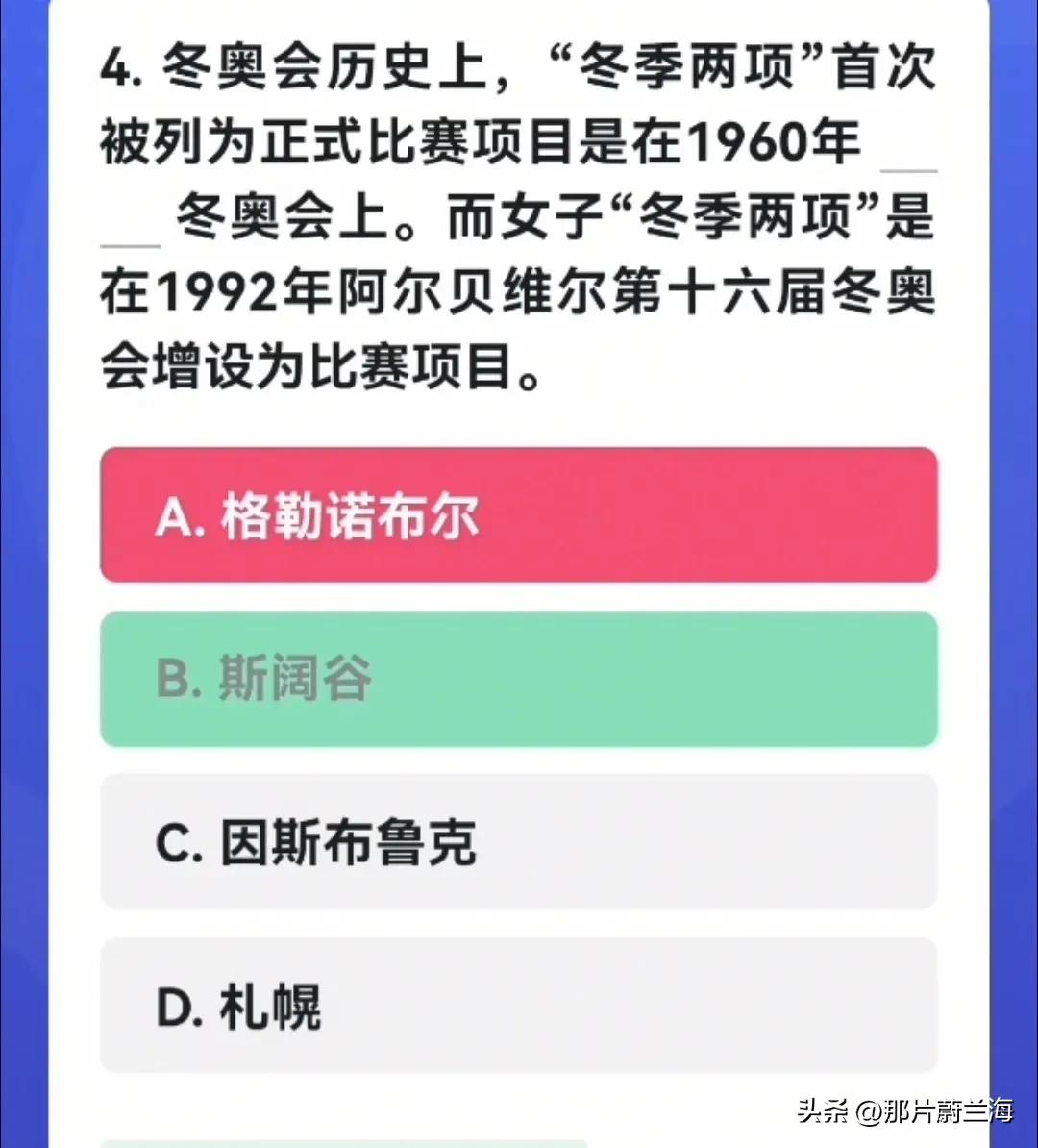The width and height of the screenshot is (1038, 1148).
Task: Click the green highlighted answer option
Action: click(x=519, y=679)
